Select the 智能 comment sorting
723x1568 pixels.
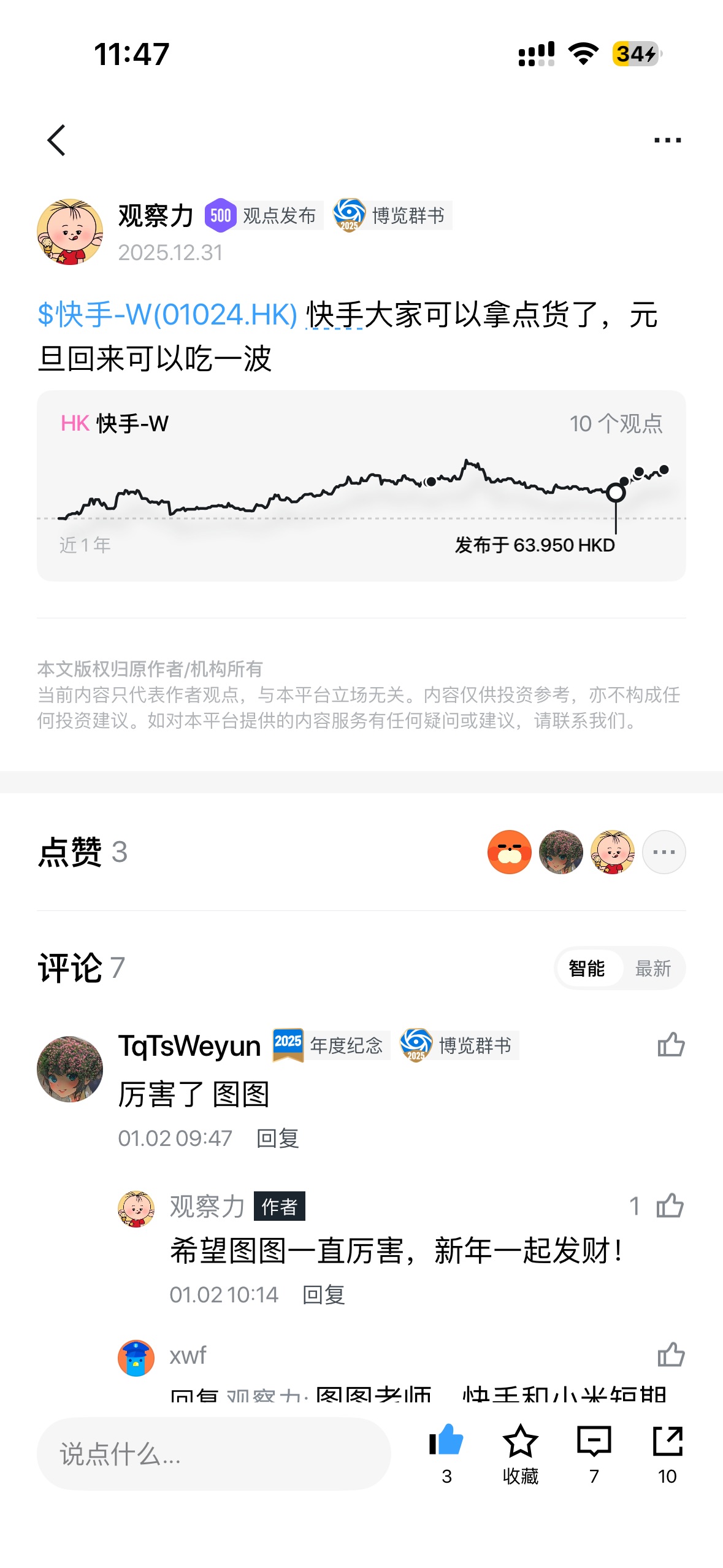tap(586, 968)
